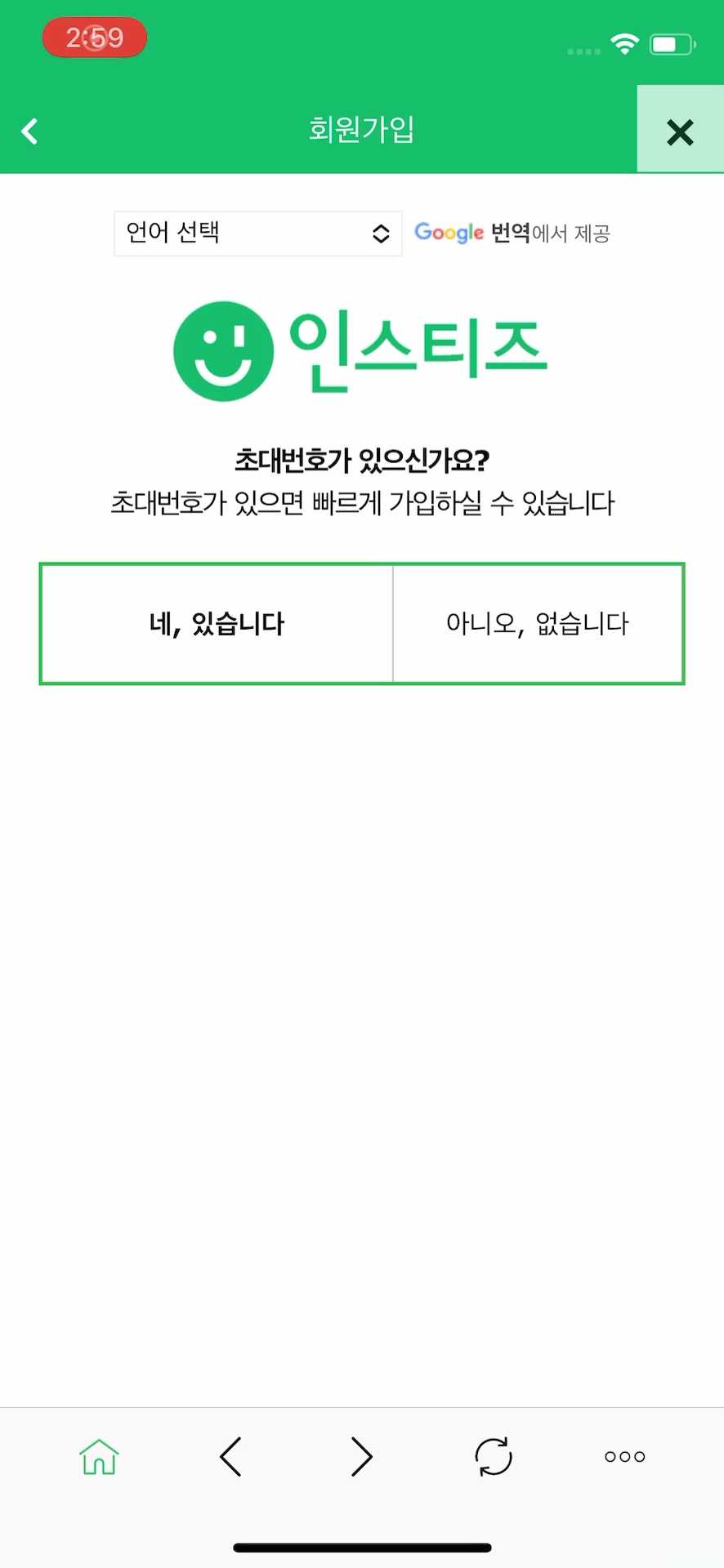Tap the Google logo next to 번역

tap(449, 233)
